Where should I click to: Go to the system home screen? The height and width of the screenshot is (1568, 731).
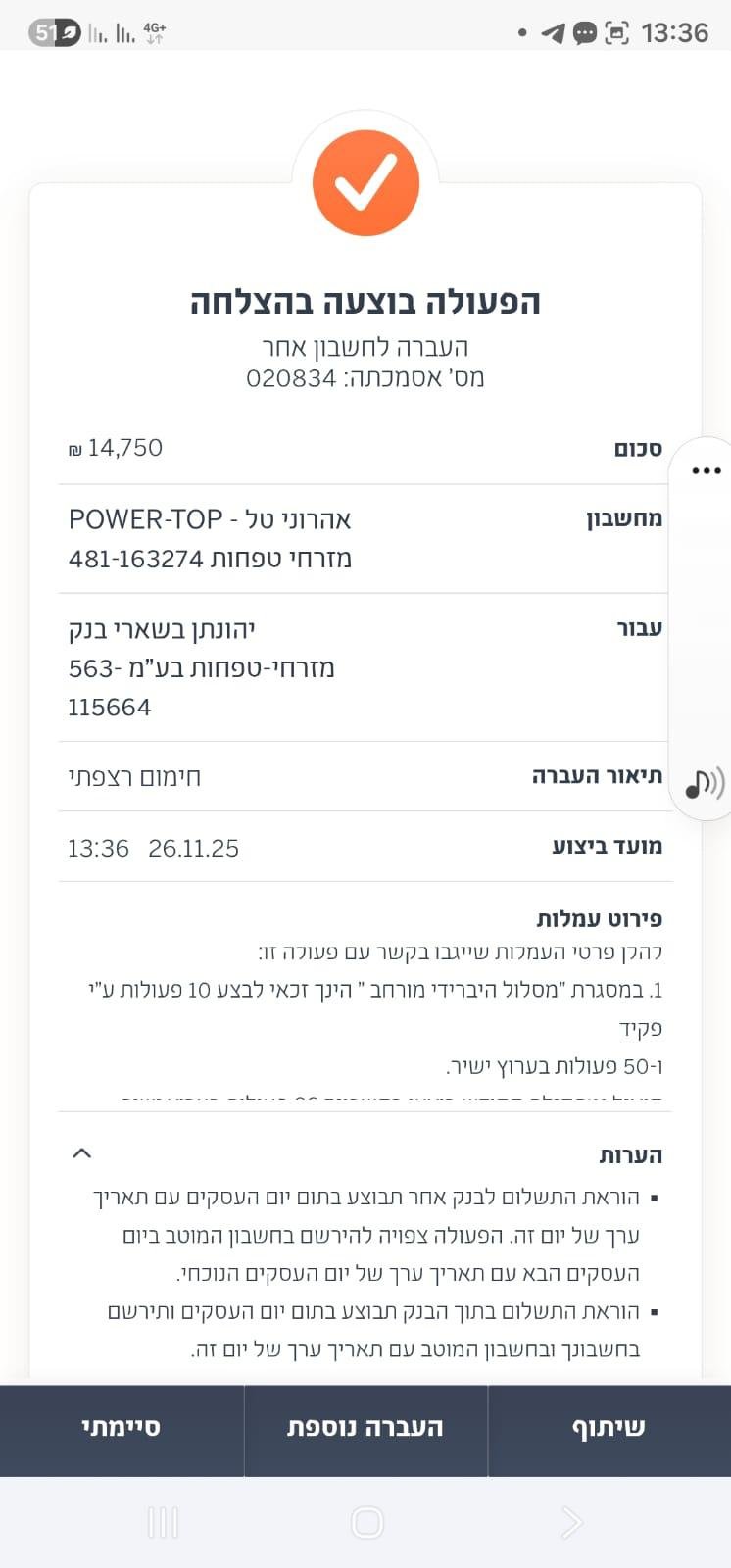[366, 1522]
